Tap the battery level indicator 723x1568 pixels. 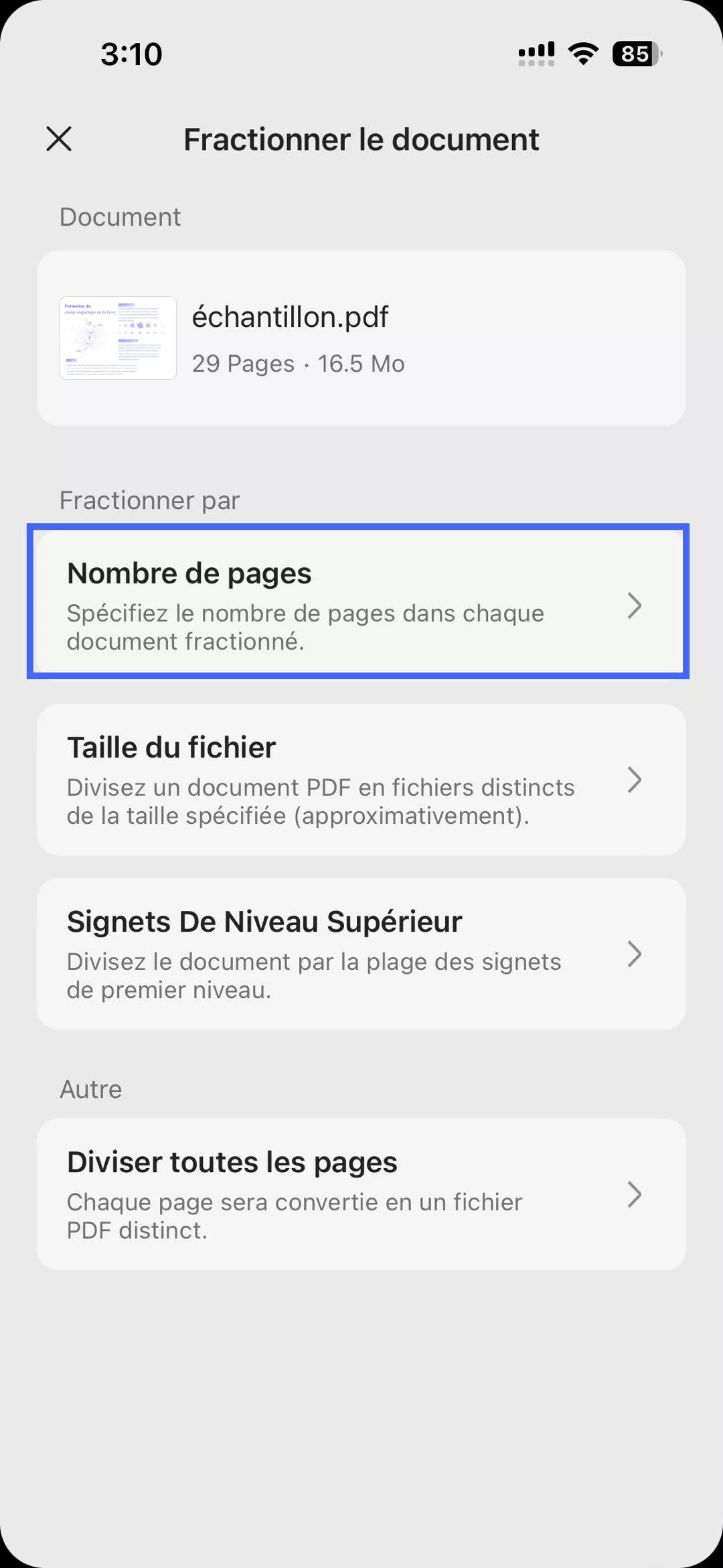point(633,55)
